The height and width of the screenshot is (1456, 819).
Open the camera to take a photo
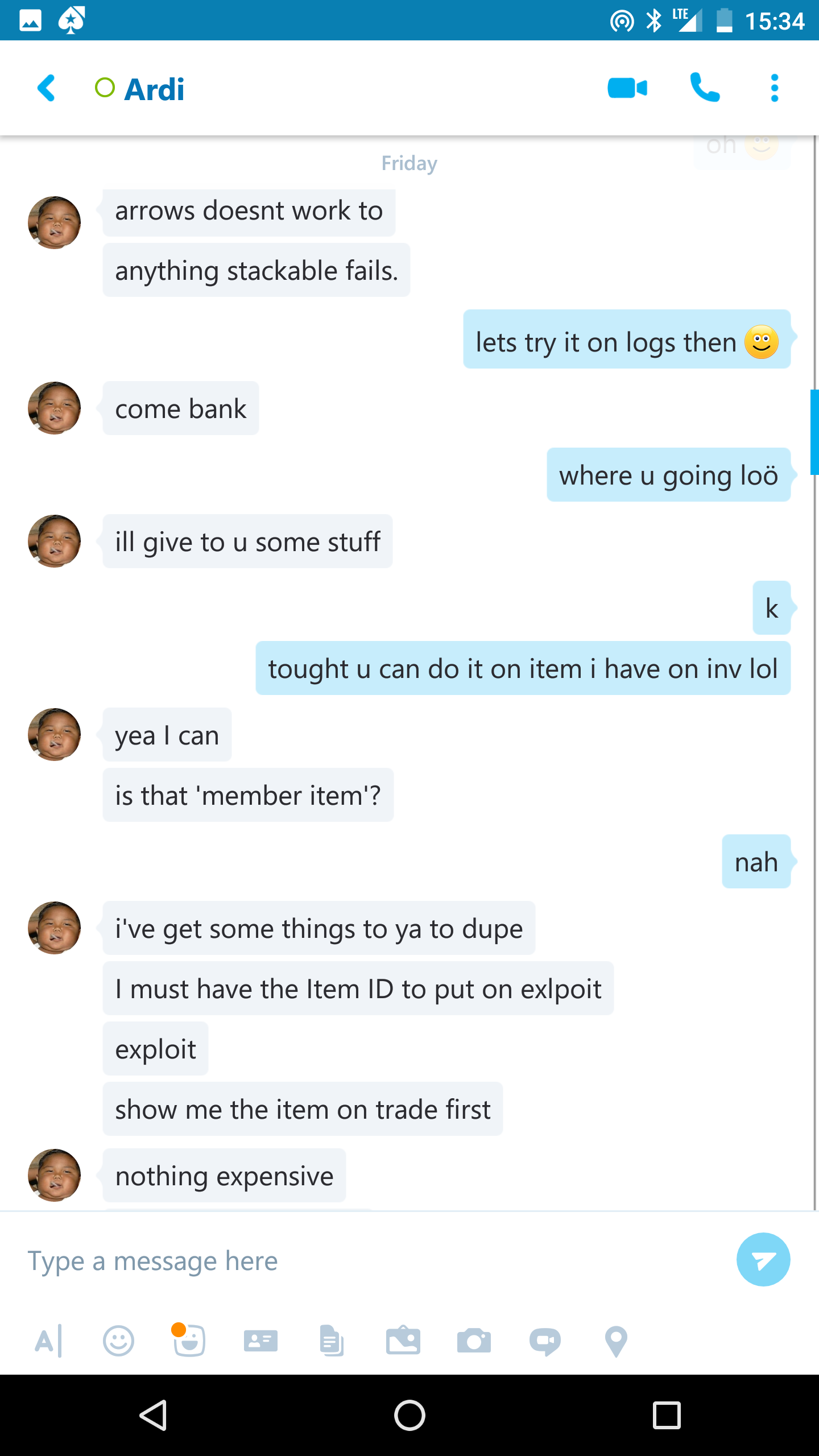474,1341
